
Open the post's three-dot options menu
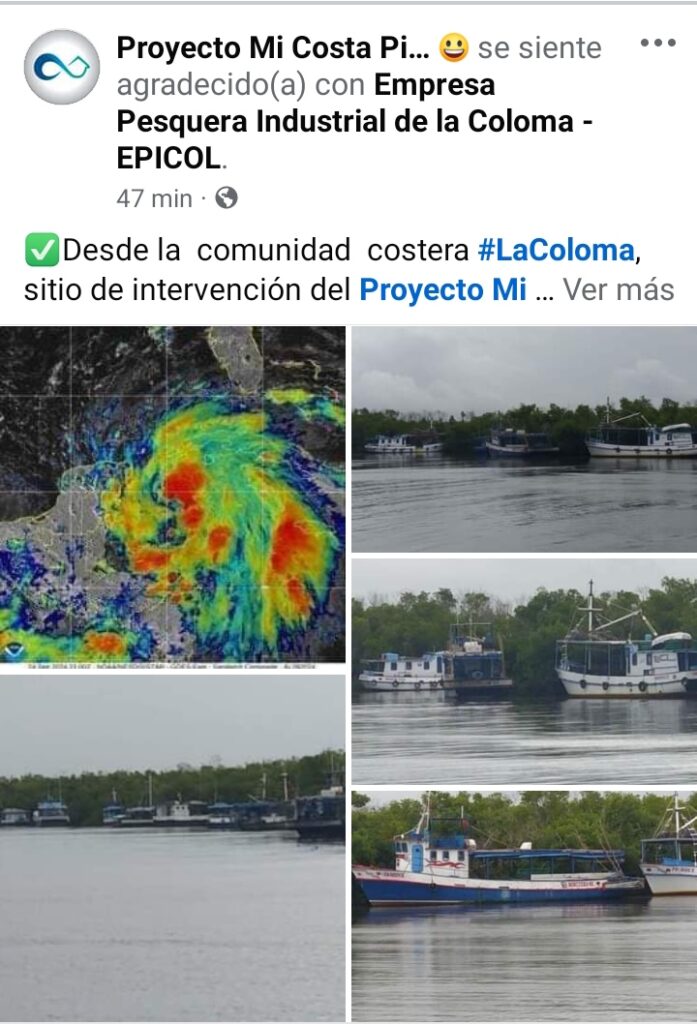(657, 43)
